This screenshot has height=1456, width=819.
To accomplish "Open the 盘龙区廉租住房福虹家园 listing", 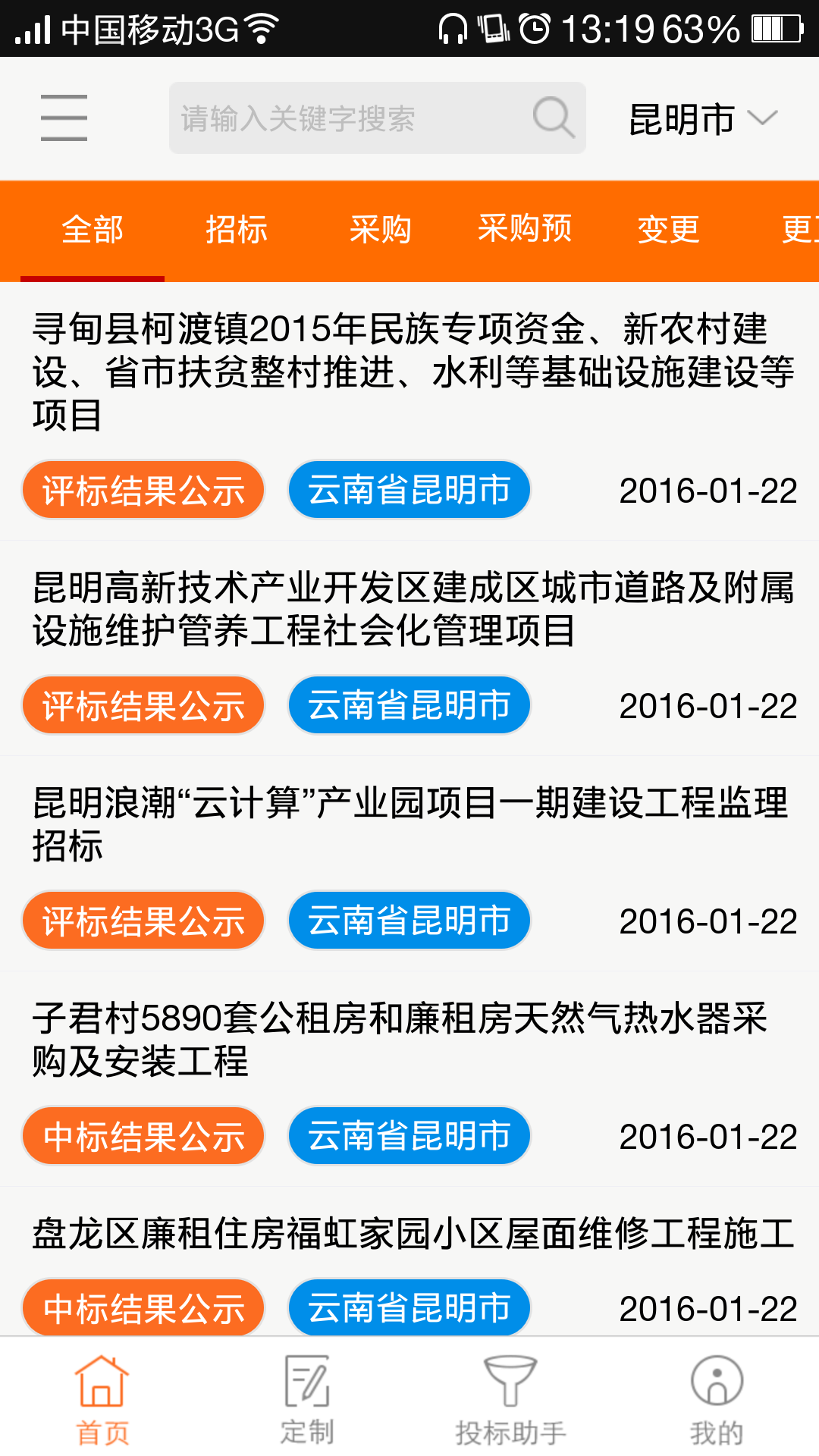I will (409, 1234).
